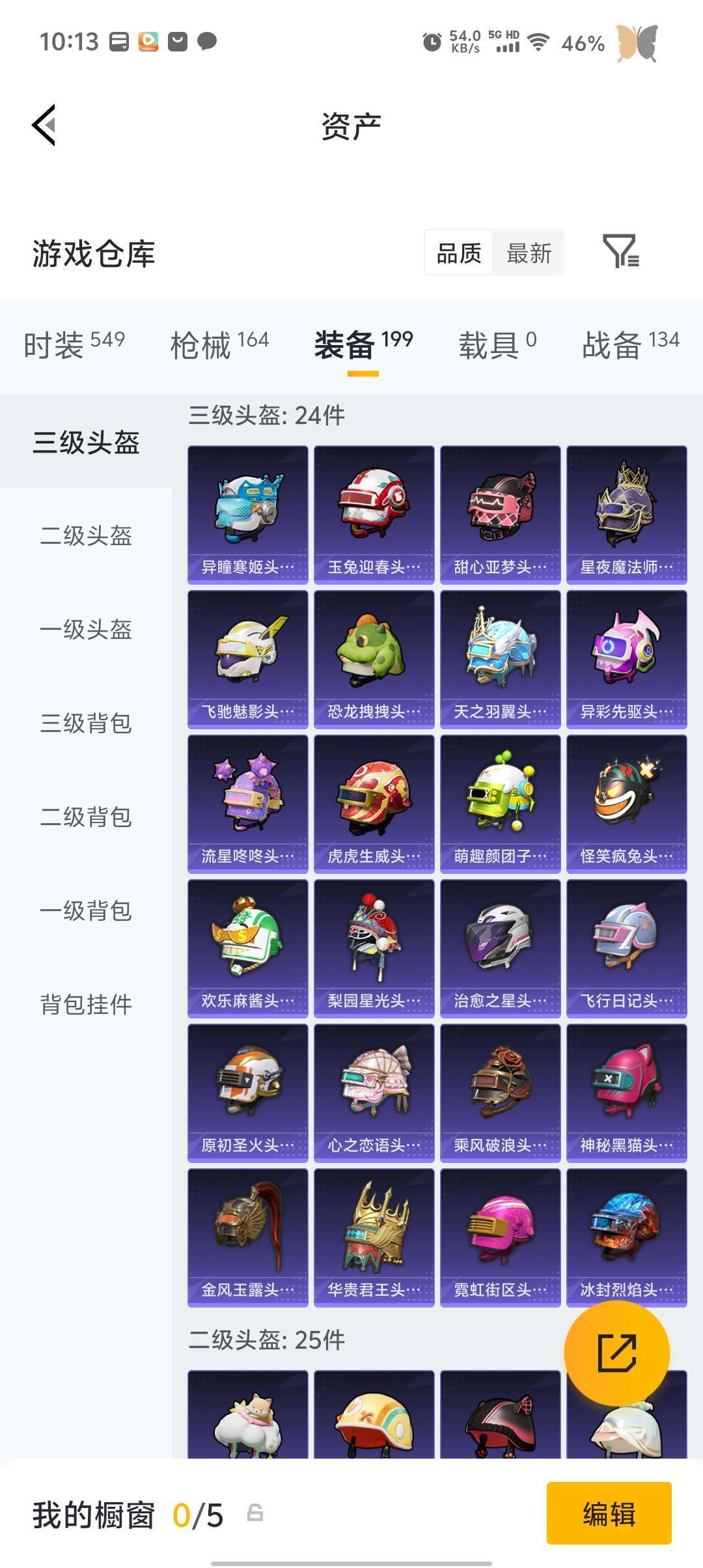
Task: Tap the 编辑 button
Action: pyautogui.click(x=609, y=1514)
